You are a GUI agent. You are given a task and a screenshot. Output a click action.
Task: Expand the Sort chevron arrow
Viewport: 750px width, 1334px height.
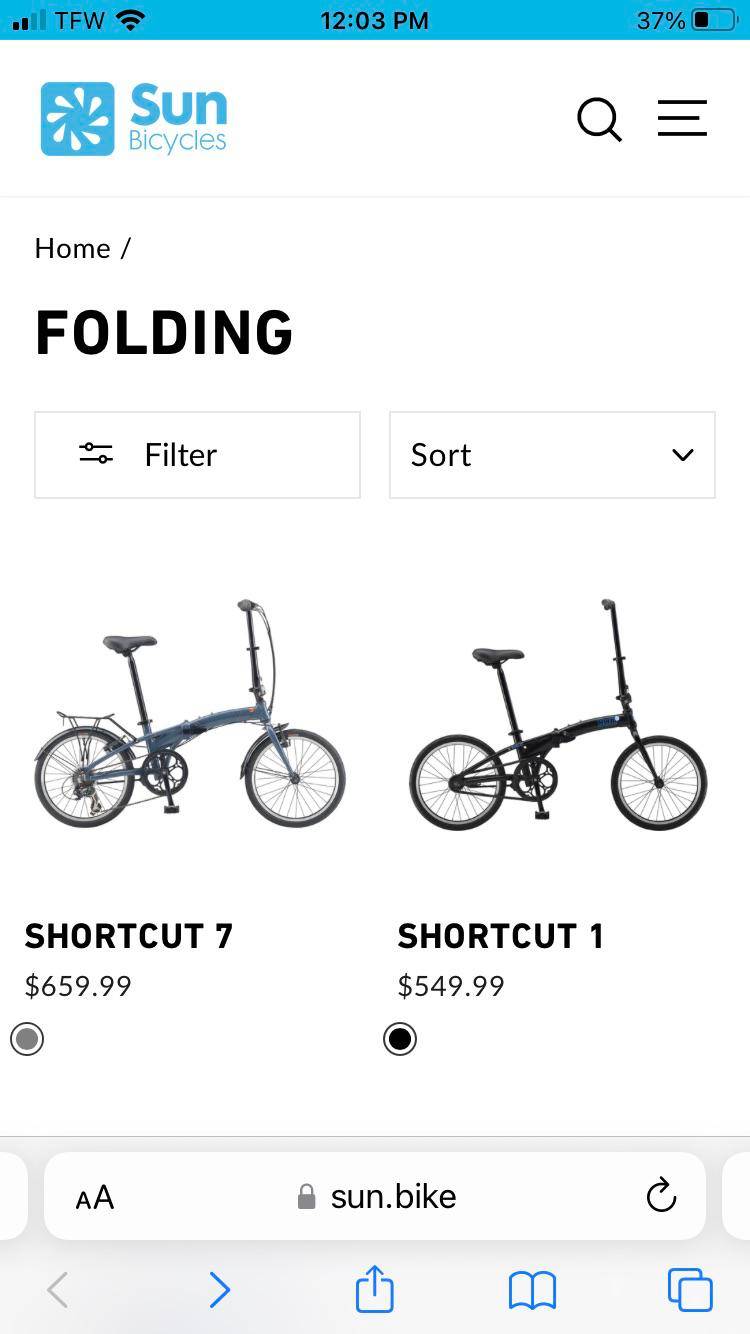pos(682,454)
